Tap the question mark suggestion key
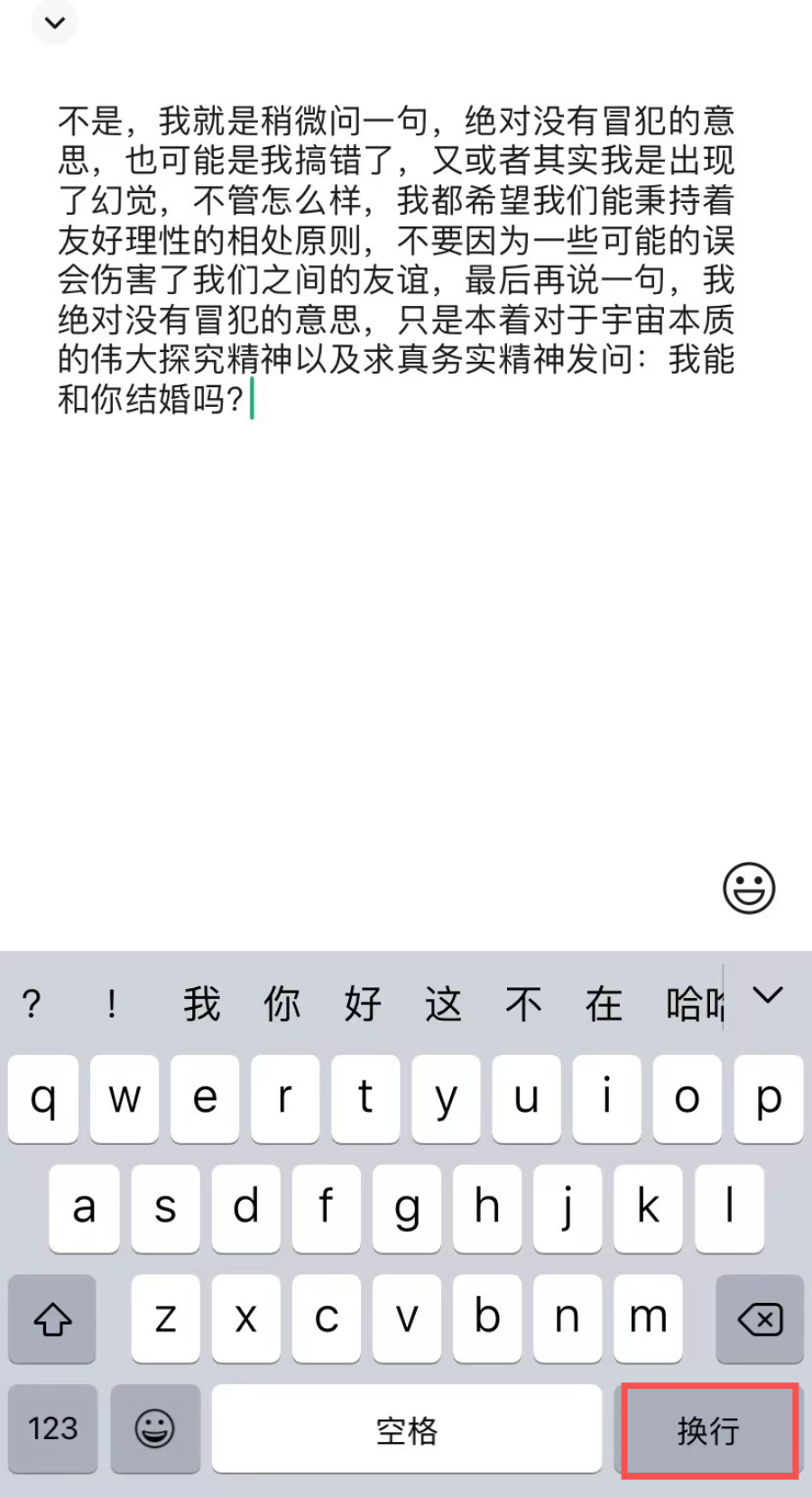The image size is (812, 1497). pyautogui.click(x=32, y=1003)
